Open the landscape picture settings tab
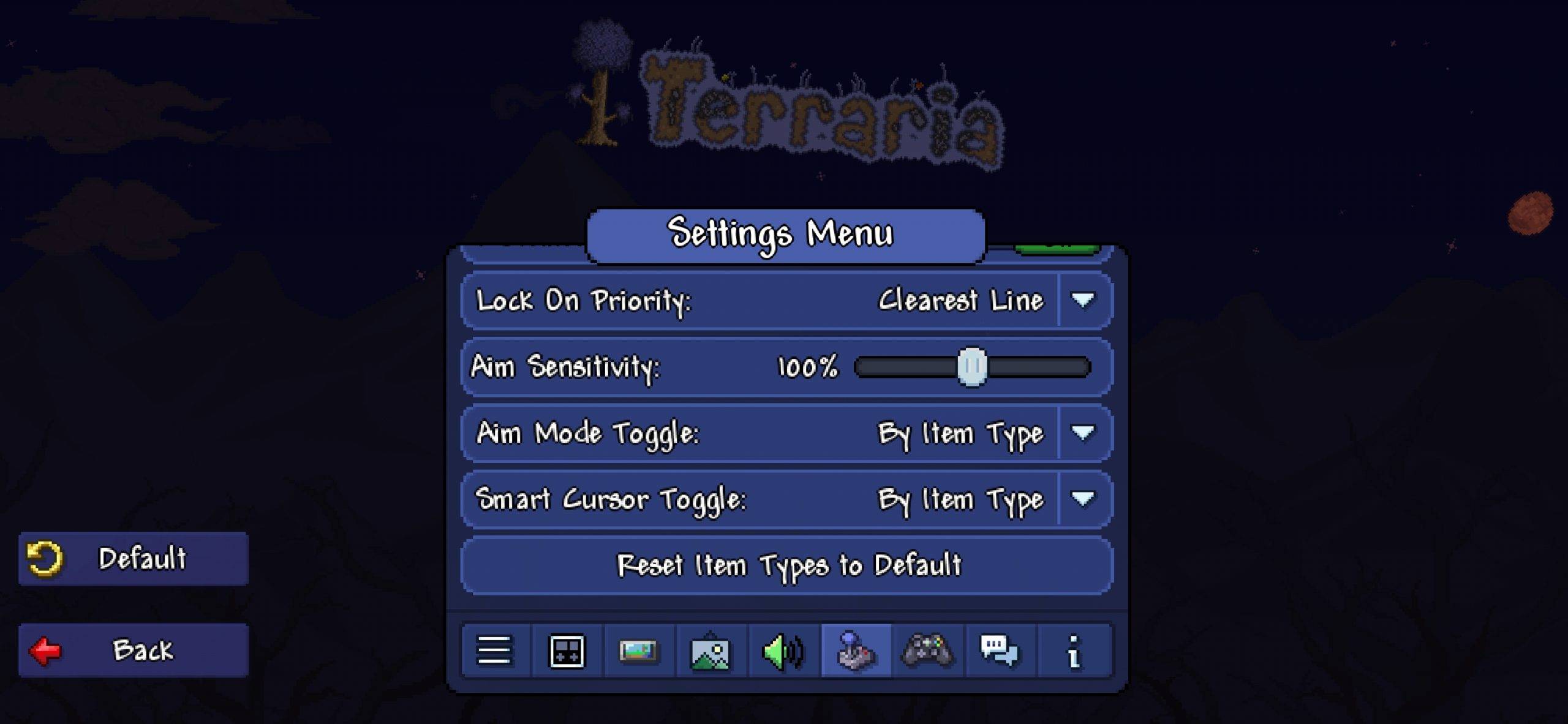This screenshot has width=1568, height=724. point(710,650)
